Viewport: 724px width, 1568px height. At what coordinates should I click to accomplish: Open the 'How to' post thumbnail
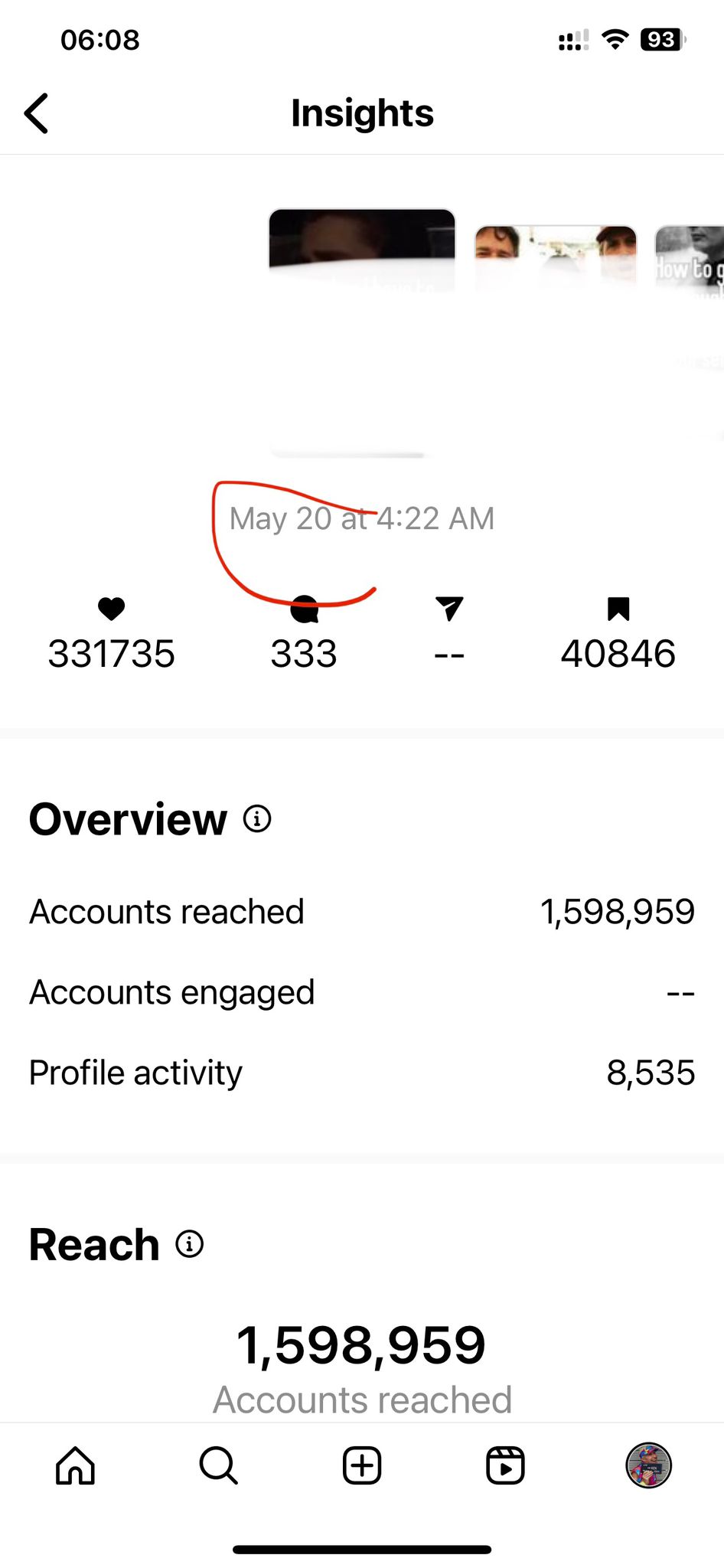pos(690,260)
